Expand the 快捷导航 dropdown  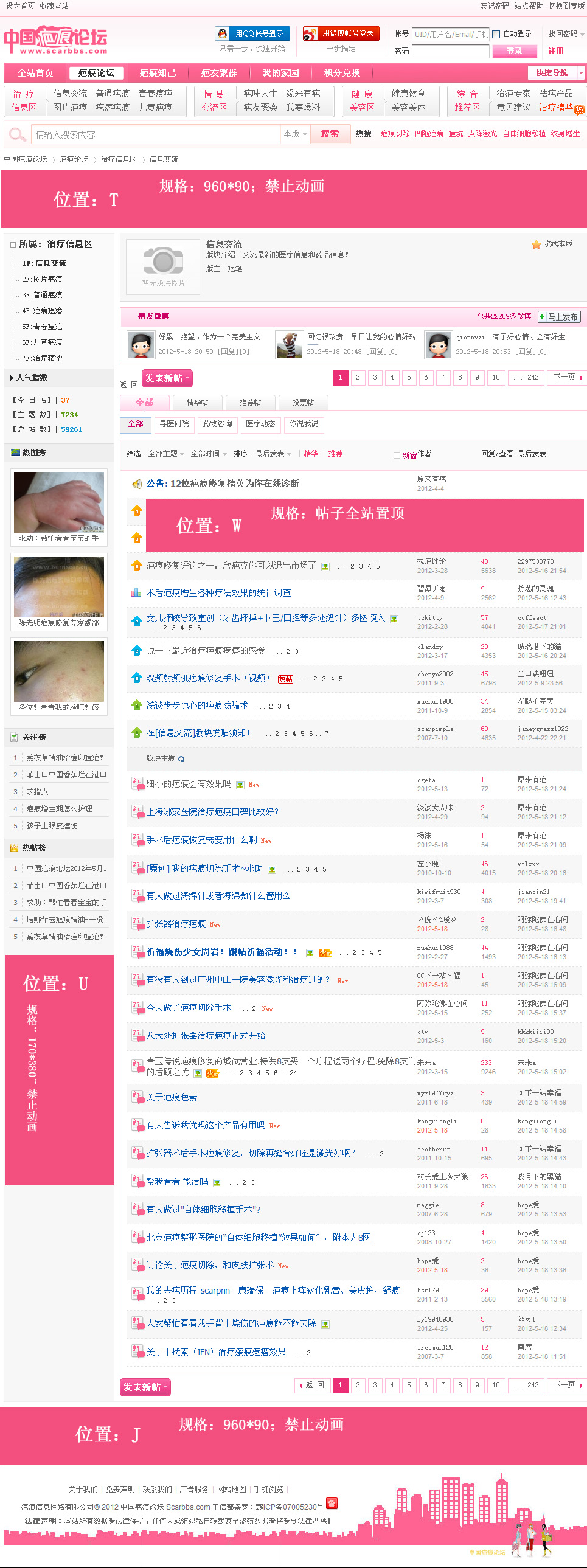pyautogui.click(x=556, y=73)
